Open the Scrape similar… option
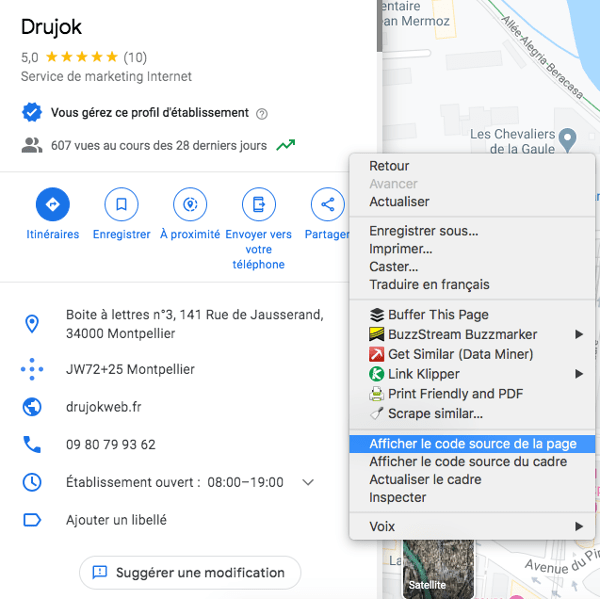Image resolution: width=600 pixels, height=599 pixels. point(434,413)
